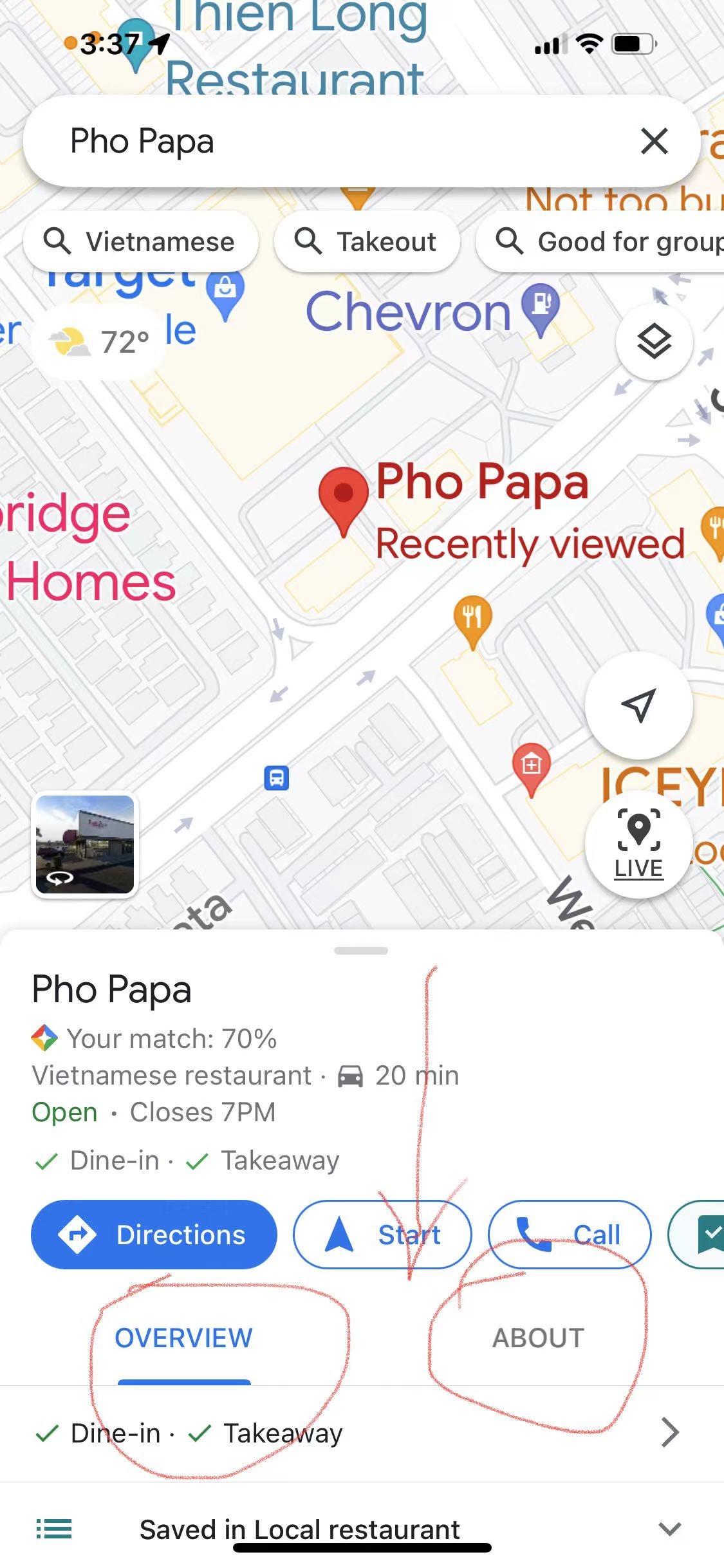Select the Takeout search chip
Image resolution: width=724 pixels, height=1568 pixels.
click(x=366, y=242)
